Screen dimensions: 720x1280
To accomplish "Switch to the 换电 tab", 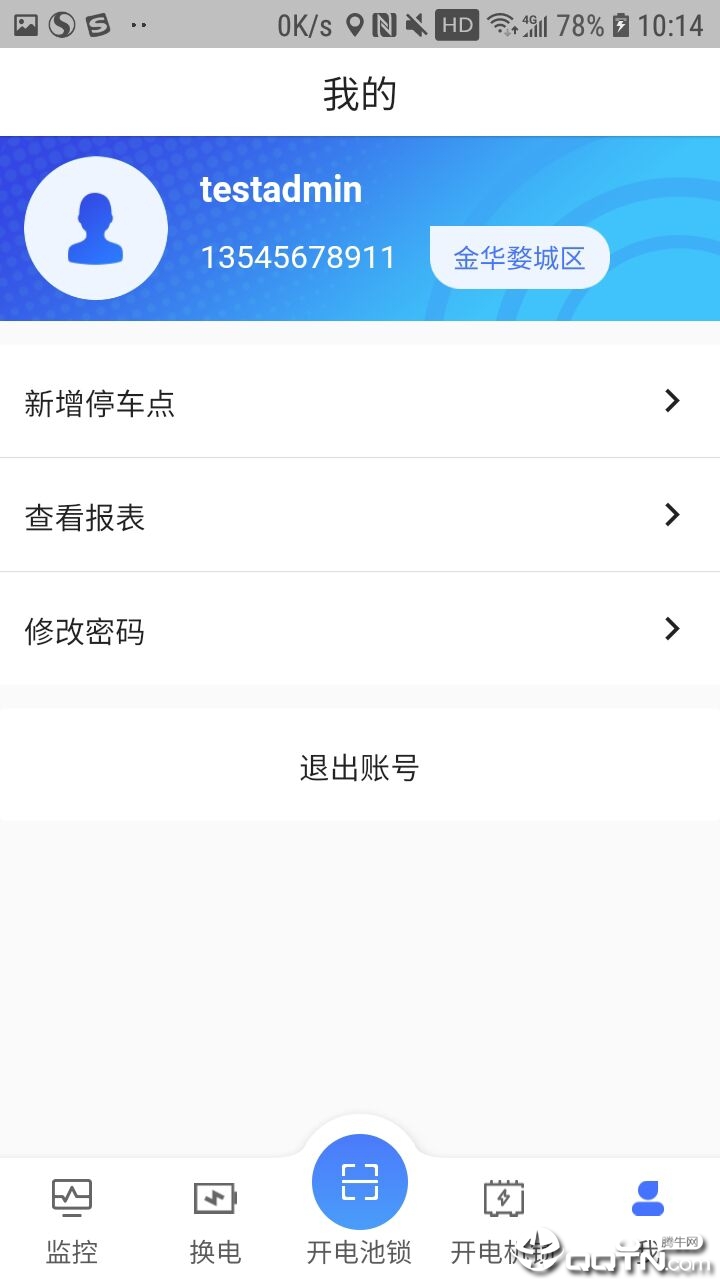I will click(x=215, y=1220).
